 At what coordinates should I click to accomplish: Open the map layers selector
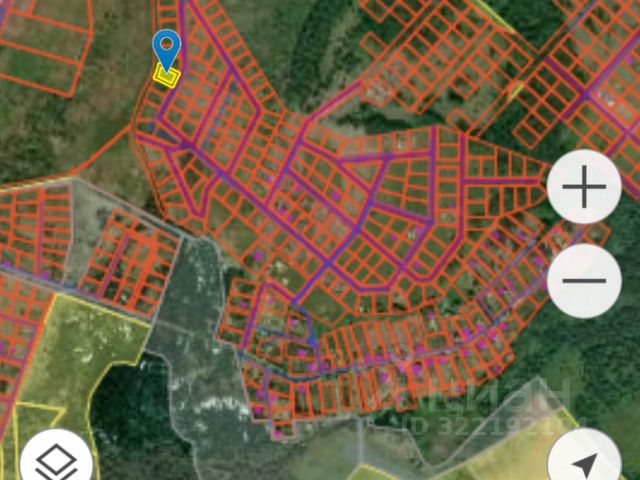[57, 460]
